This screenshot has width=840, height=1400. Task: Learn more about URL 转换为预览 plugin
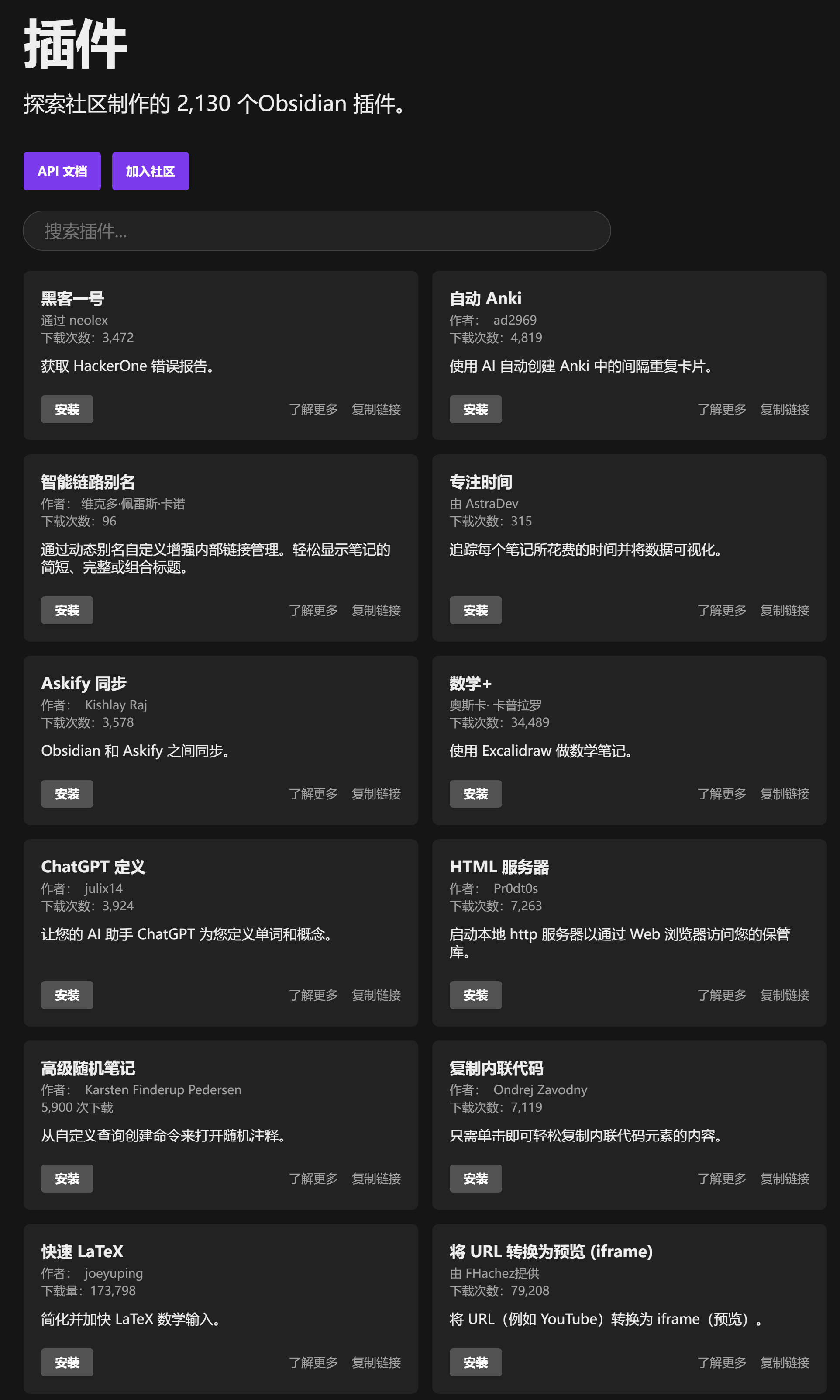click(721, 1362)
